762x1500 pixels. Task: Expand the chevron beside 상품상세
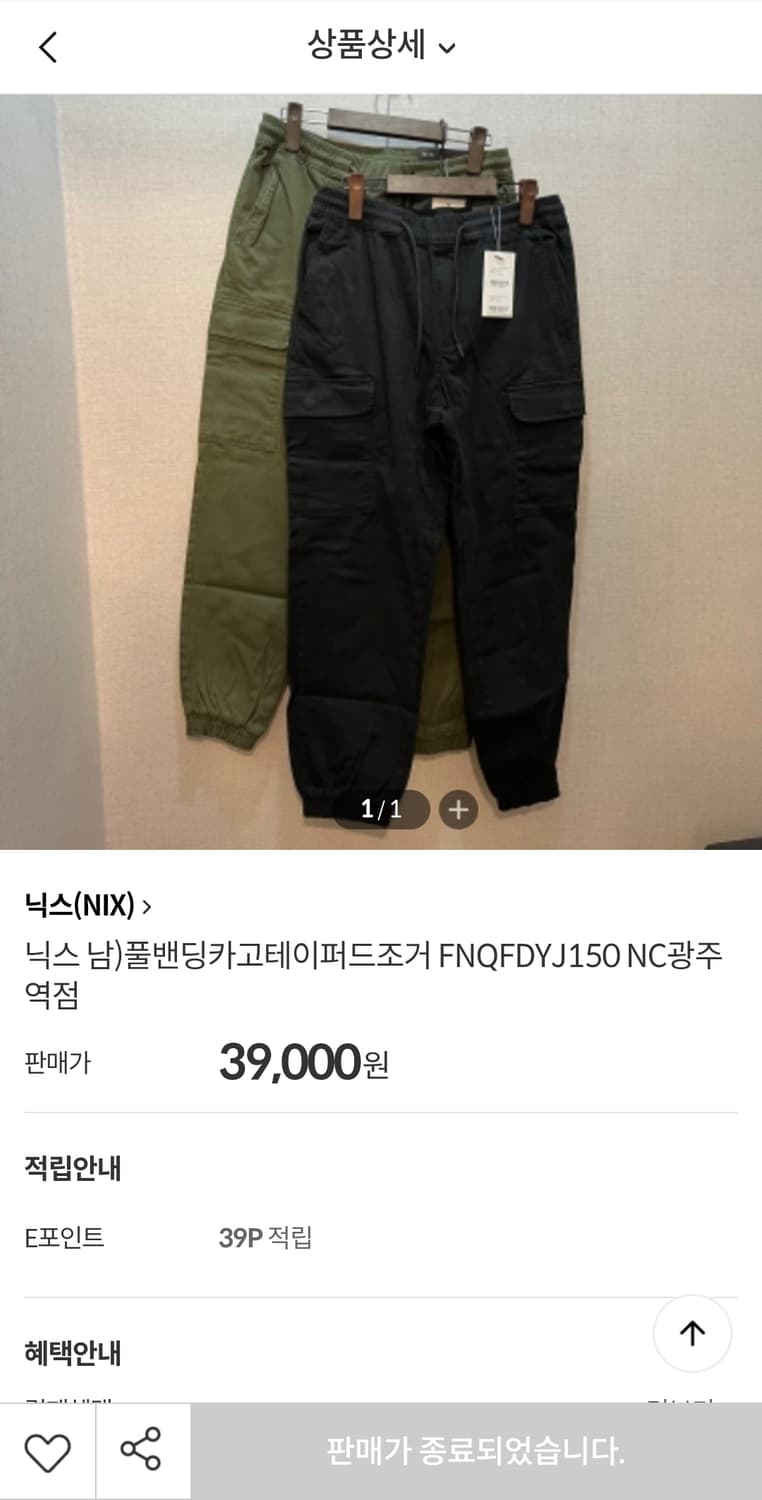click(449, 48)
